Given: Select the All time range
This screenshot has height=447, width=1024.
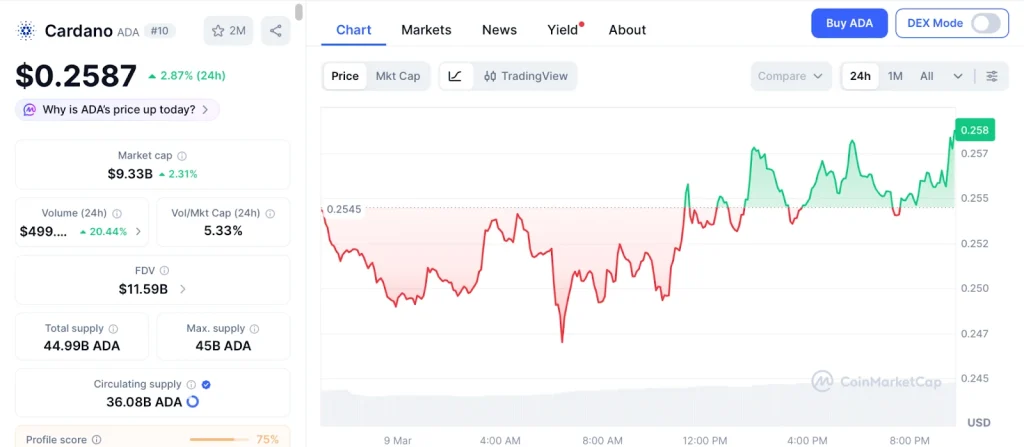Looking at the screenshot, I should [x=927, y=76].
